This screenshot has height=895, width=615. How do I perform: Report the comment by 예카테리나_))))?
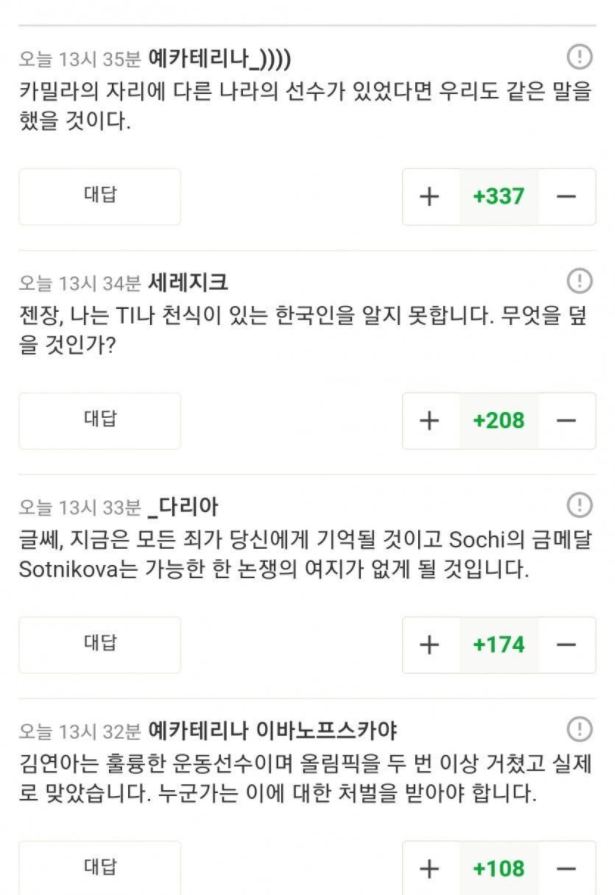579,56
